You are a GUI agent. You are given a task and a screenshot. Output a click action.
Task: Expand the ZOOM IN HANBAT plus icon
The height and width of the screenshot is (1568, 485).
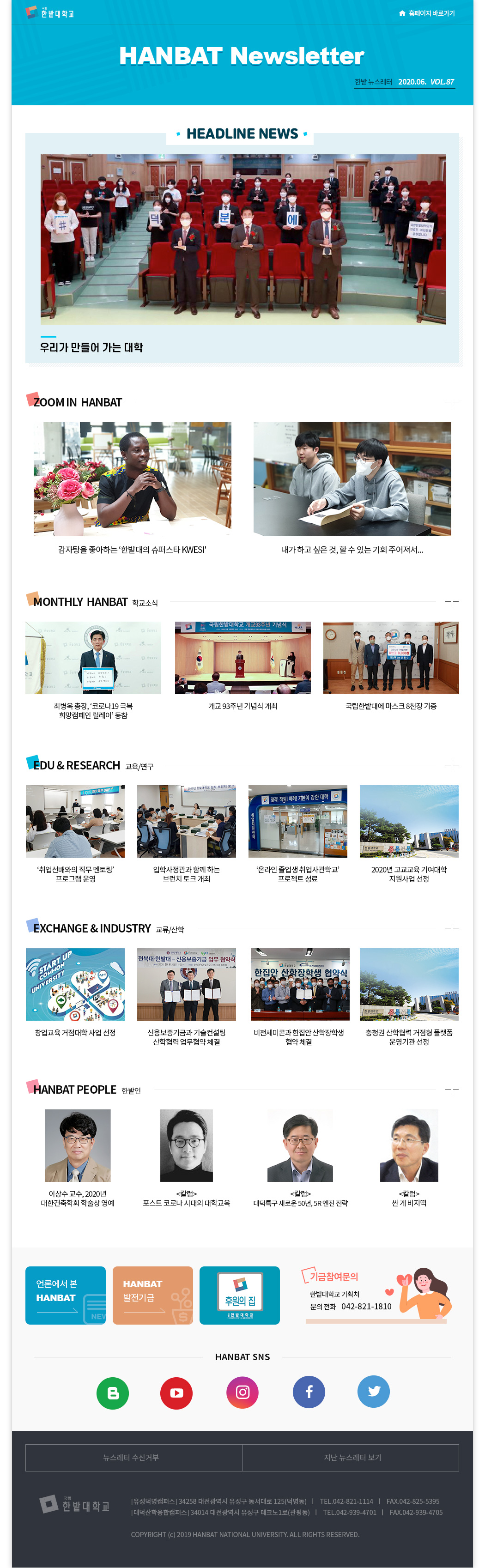point(452,402)
